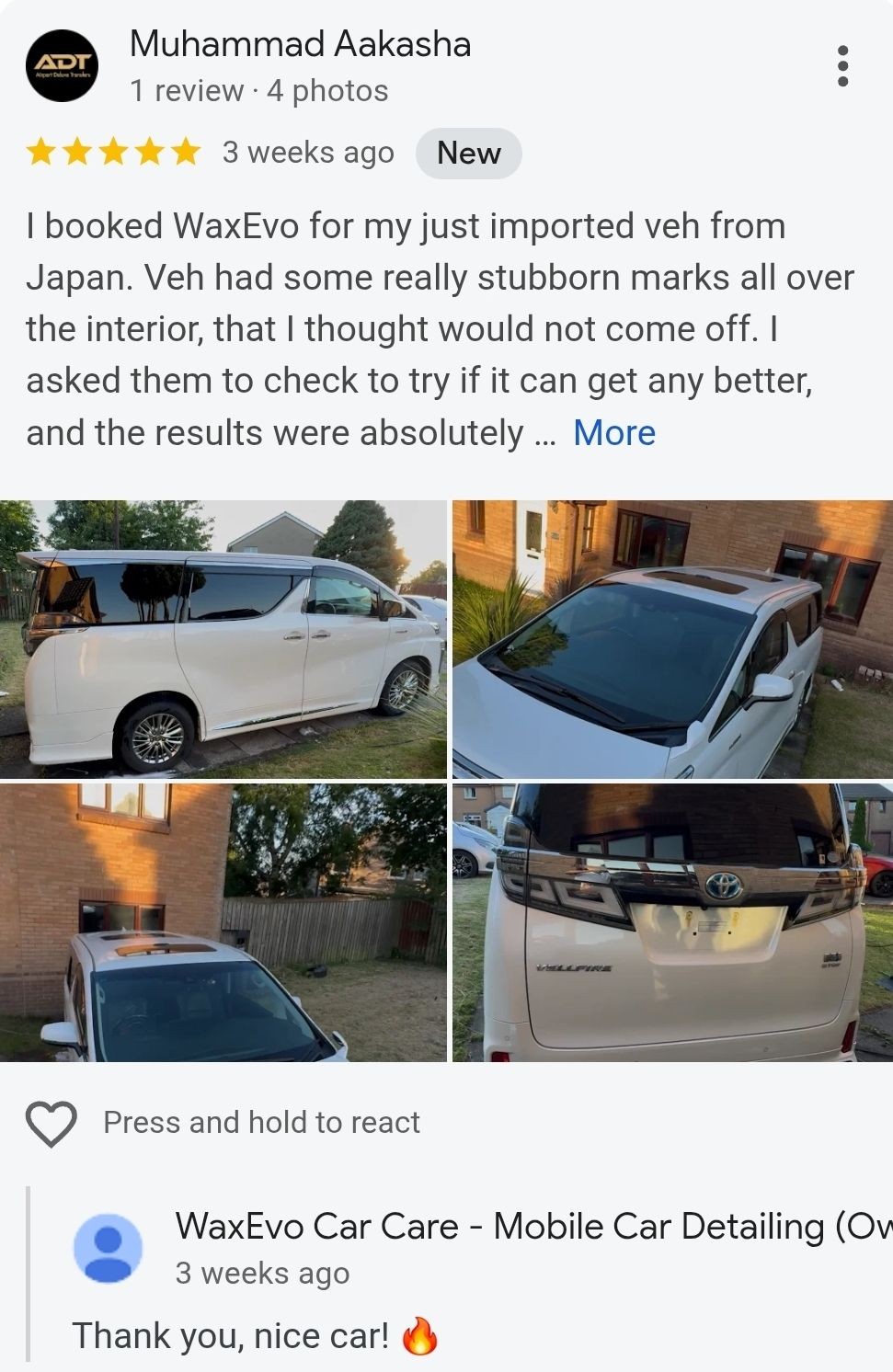Viewport: 893px width, 1372px height.
Task: Open Muhammad Aakasha's reviewer profile
Action: (x=300, y=44)
